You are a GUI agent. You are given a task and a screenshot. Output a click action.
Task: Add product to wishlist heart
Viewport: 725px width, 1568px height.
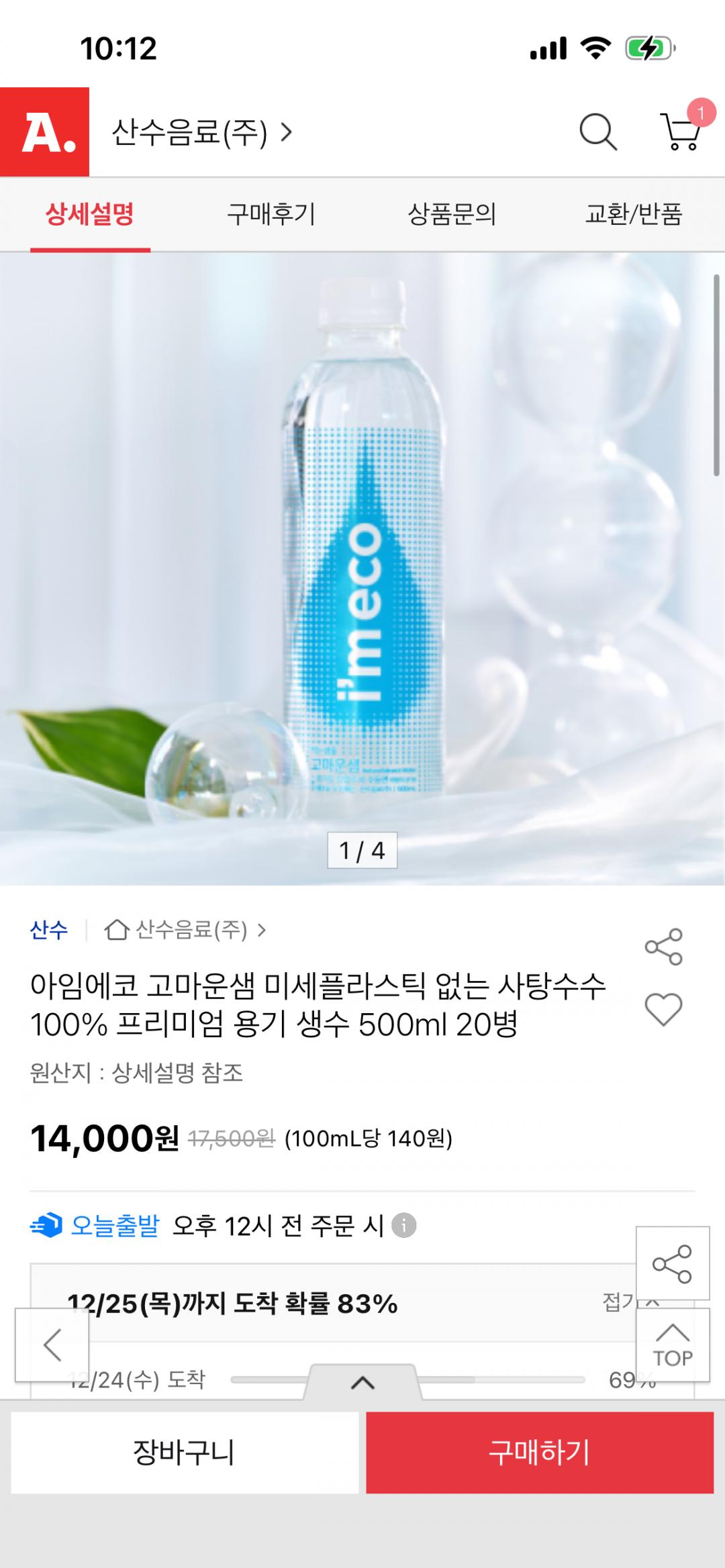tap(663, 1009)
